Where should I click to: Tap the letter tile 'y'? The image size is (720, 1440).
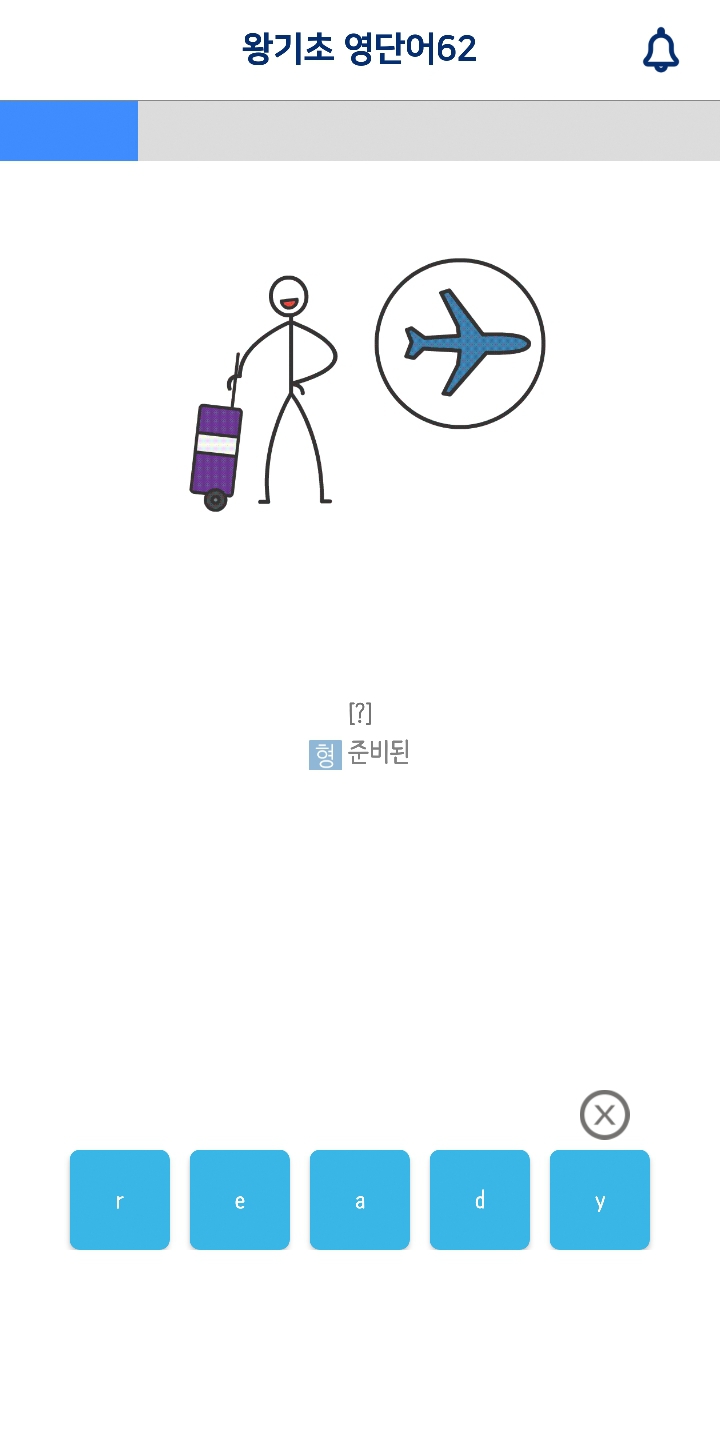[x=600, y=1200]
